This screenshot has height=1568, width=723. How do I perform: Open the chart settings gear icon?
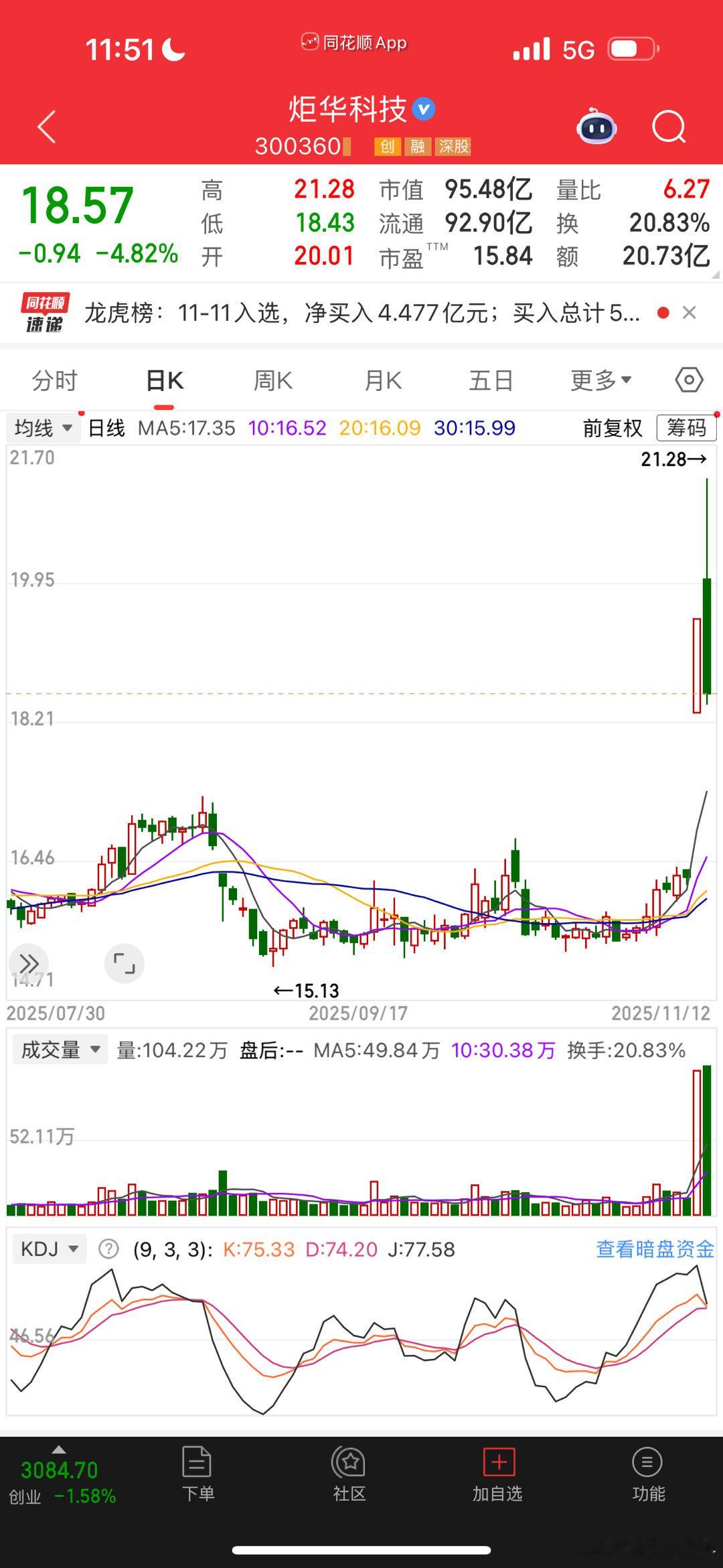(689, 379)
